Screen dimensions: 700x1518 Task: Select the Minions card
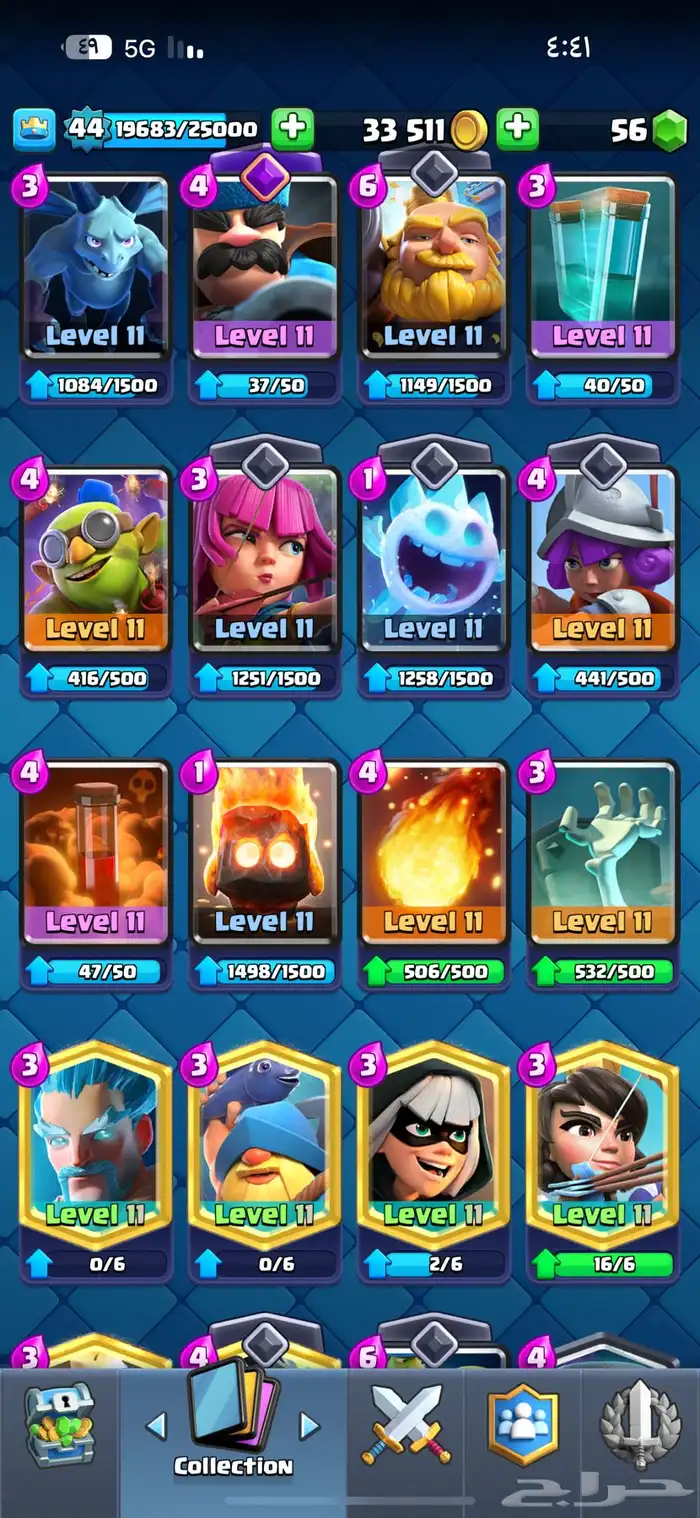click(x=96, y=270)
